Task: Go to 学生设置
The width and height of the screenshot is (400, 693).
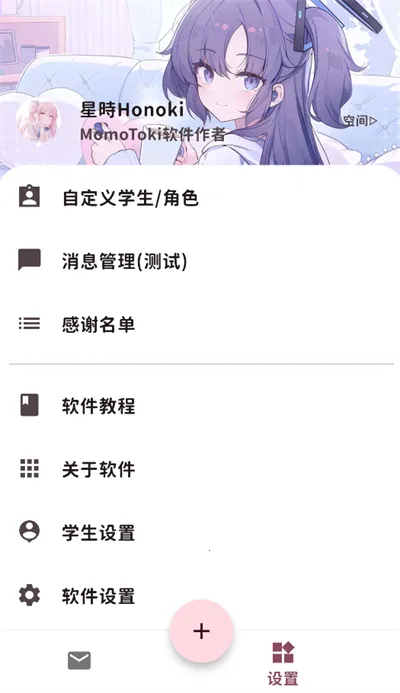Action: coord(200,532)
